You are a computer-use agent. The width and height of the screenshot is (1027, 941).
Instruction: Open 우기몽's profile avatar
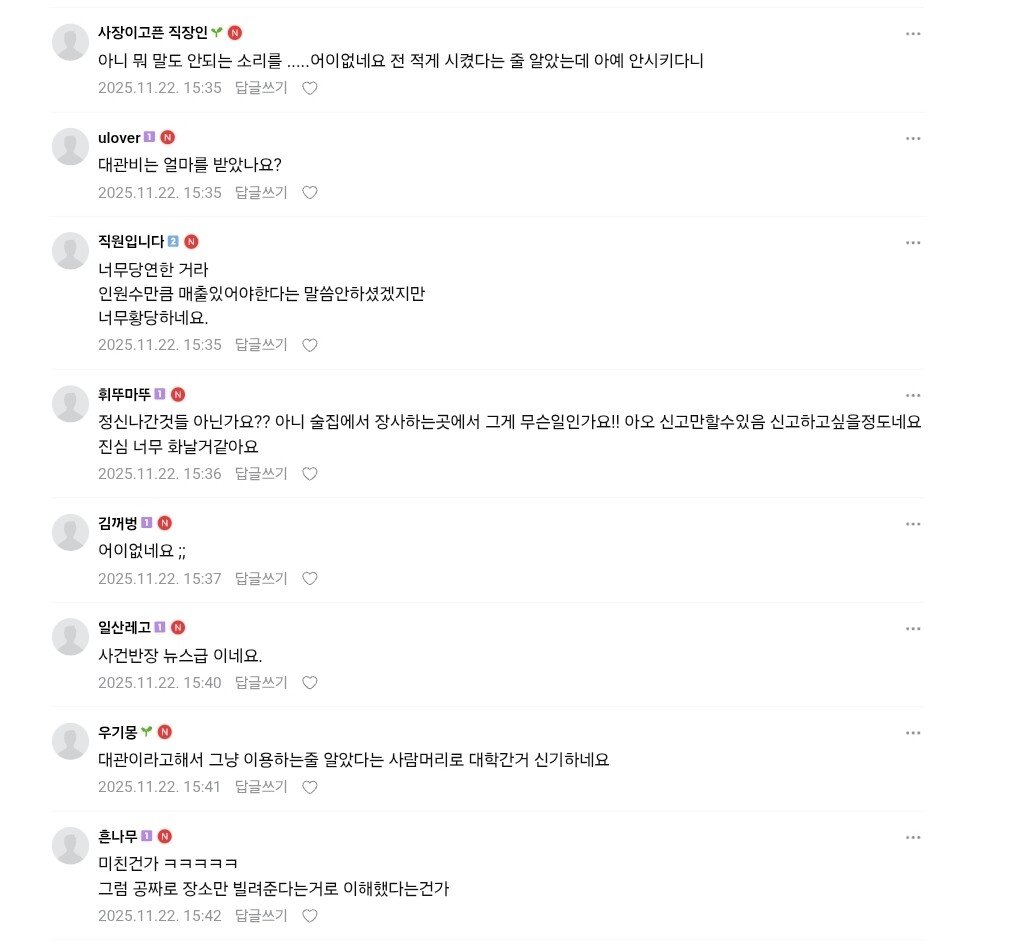pyautogui.click(x=70, y=741)
